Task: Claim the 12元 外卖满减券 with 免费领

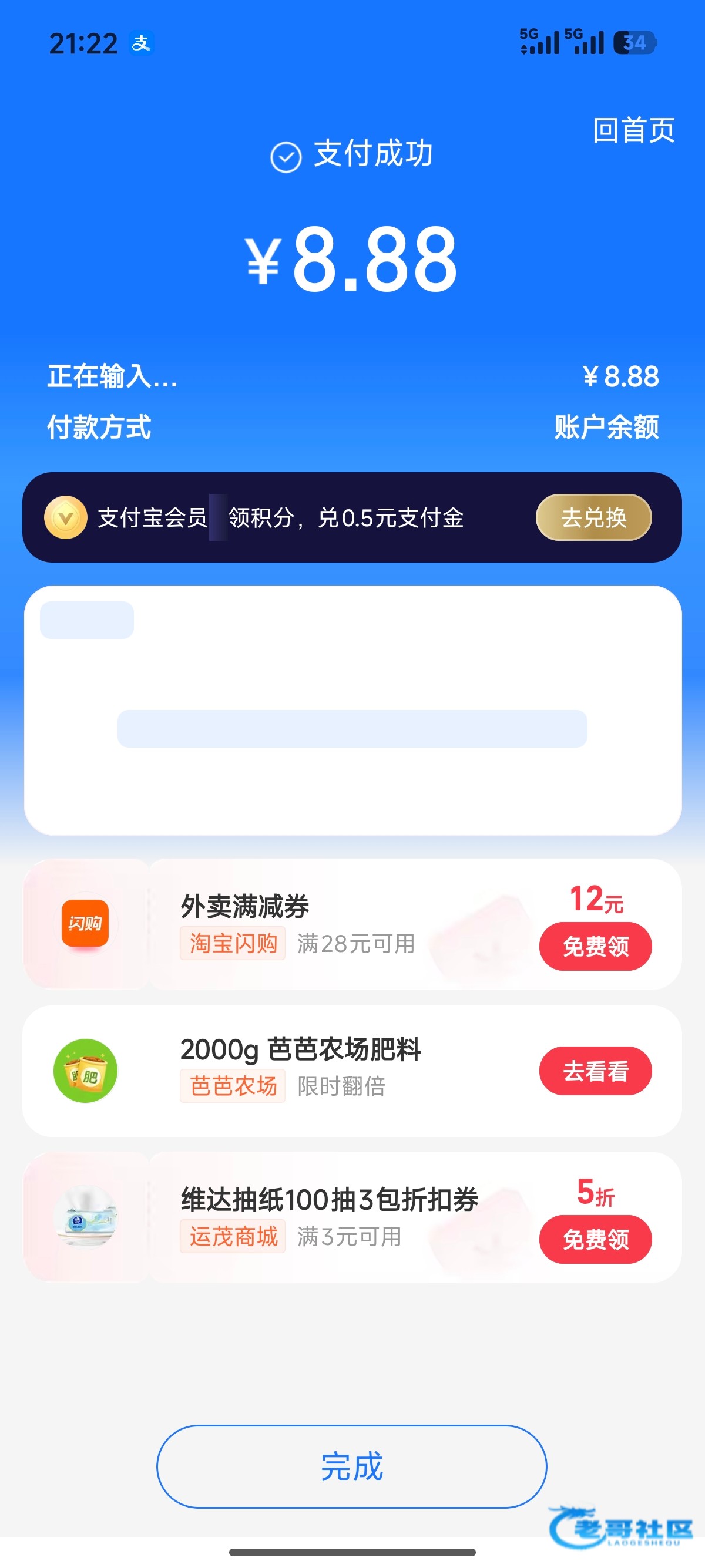Action: coord(595,947)
